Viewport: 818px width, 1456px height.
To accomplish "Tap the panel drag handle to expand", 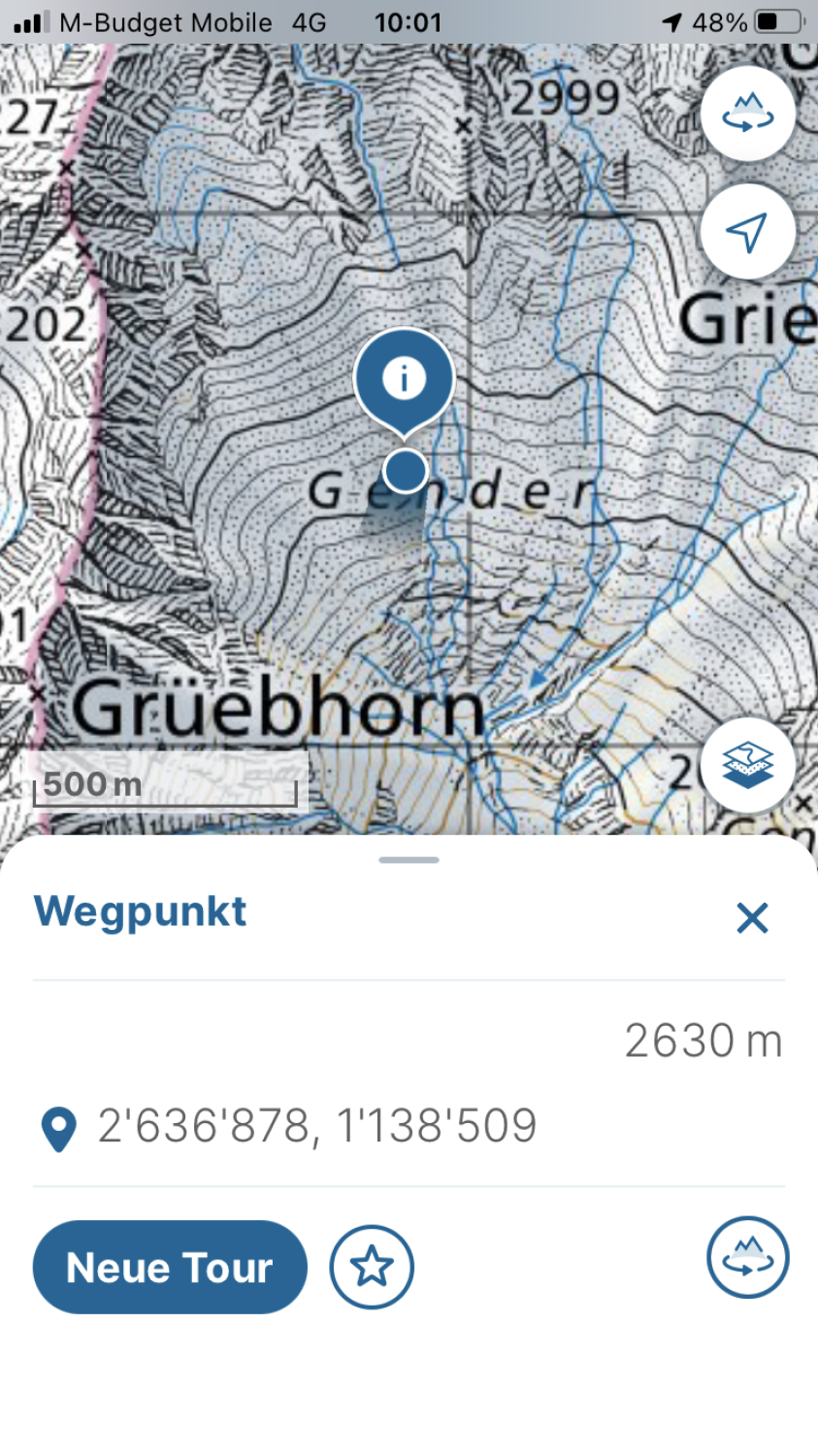I will tap(409, 860).
